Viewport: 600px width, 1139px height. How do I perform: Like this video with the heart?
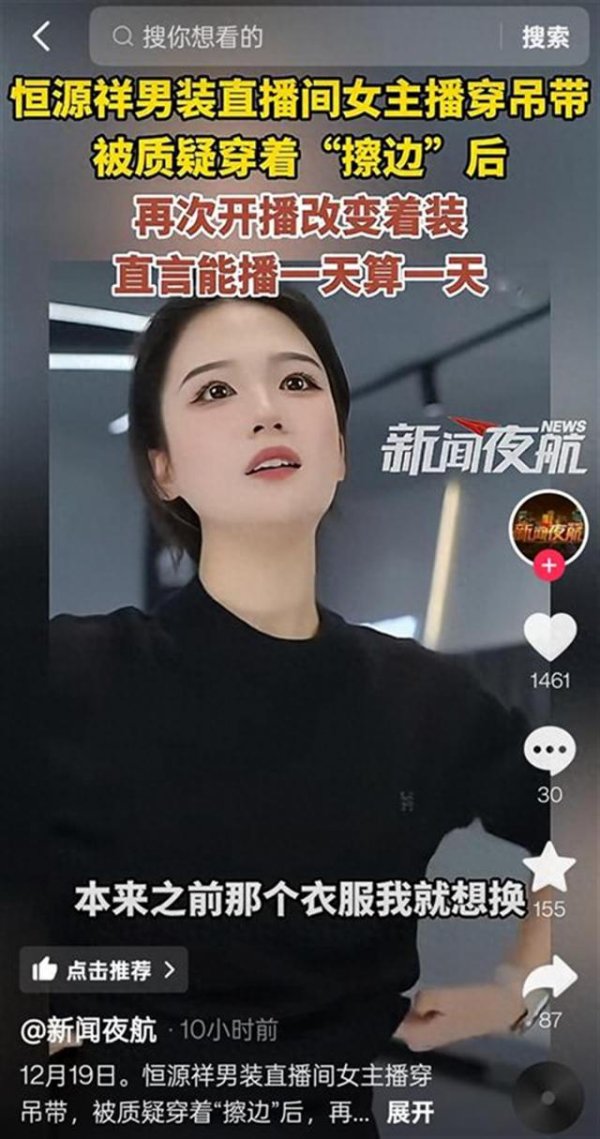[x=550, y=635]
